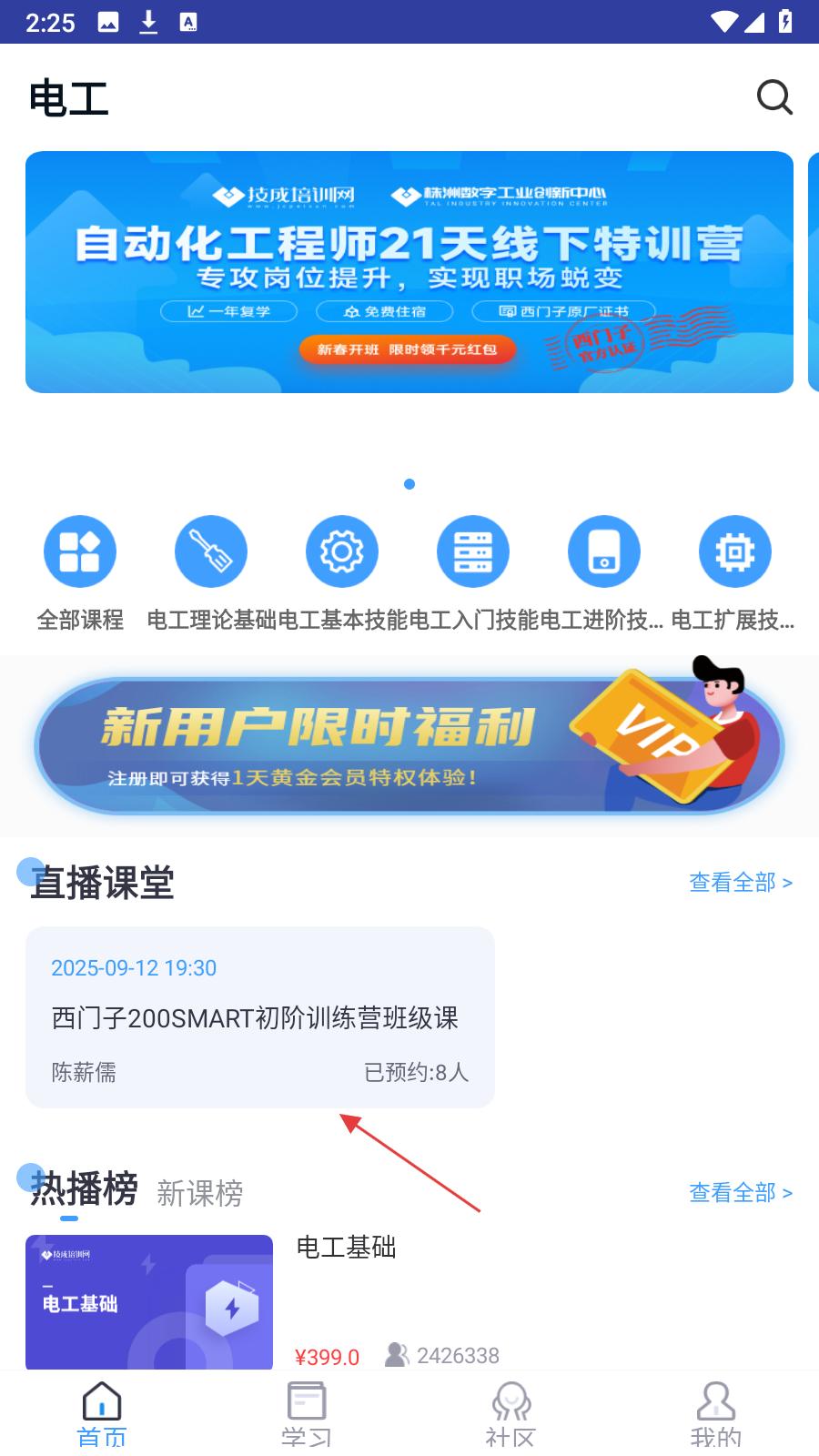Open 西门子200SMART初阶训练营班级课 live card
The height and width of the screenshot is (1456, 819).
[x=260, y=1017]
